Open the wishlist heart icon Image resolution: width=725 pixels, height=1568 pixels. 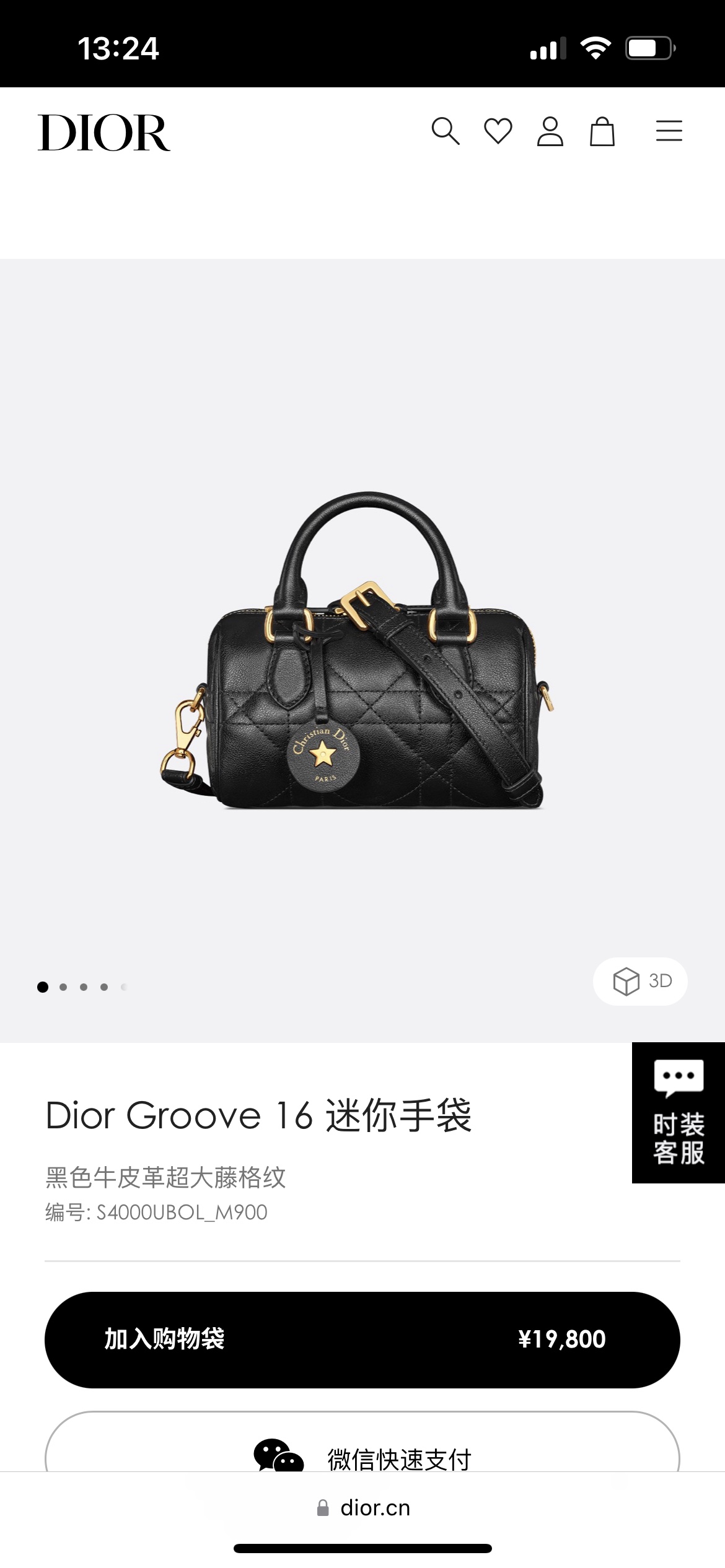498,131
